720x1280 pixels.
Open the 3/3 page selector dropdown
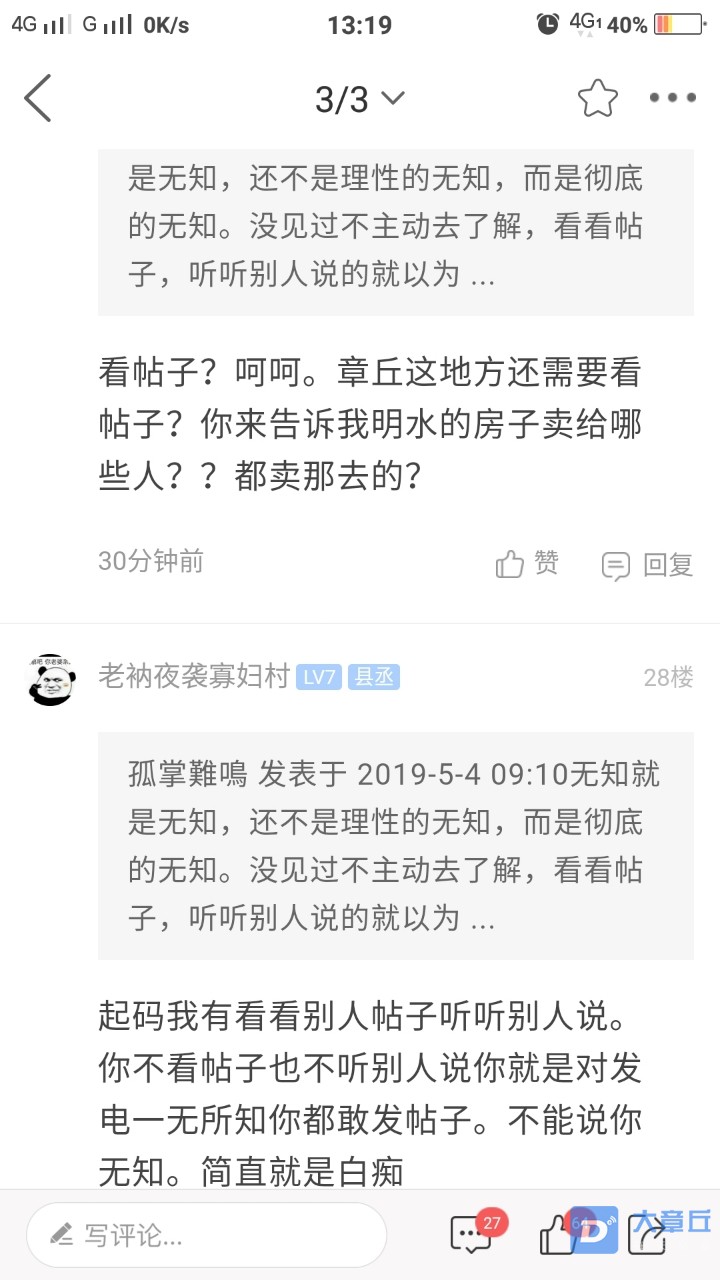click(360, 99)
